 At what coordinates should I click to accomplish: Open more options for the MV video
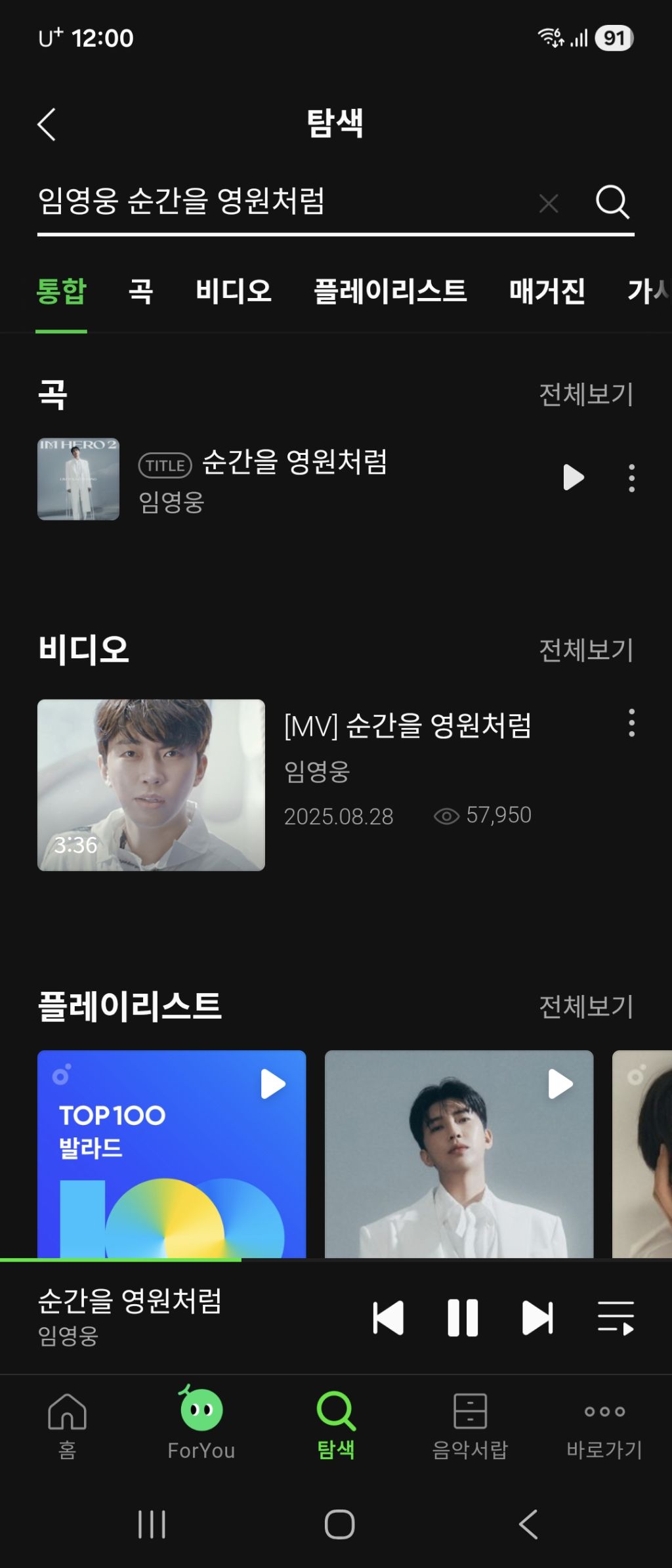click(x=631, y=723)
